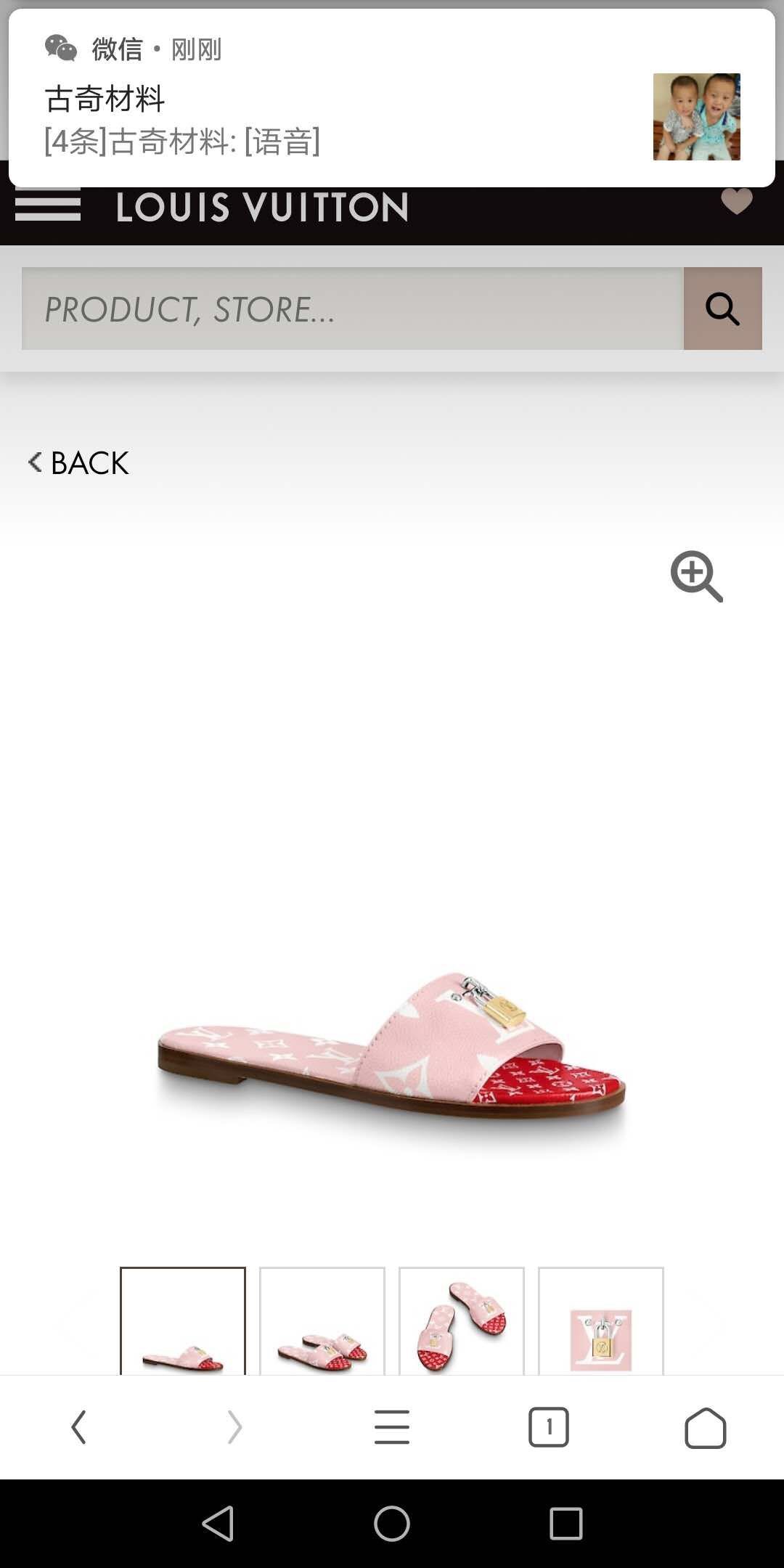Viewport: 784px width, 1568px height.
Task: Open the browser menu
Action: (x=392, y=1427)
